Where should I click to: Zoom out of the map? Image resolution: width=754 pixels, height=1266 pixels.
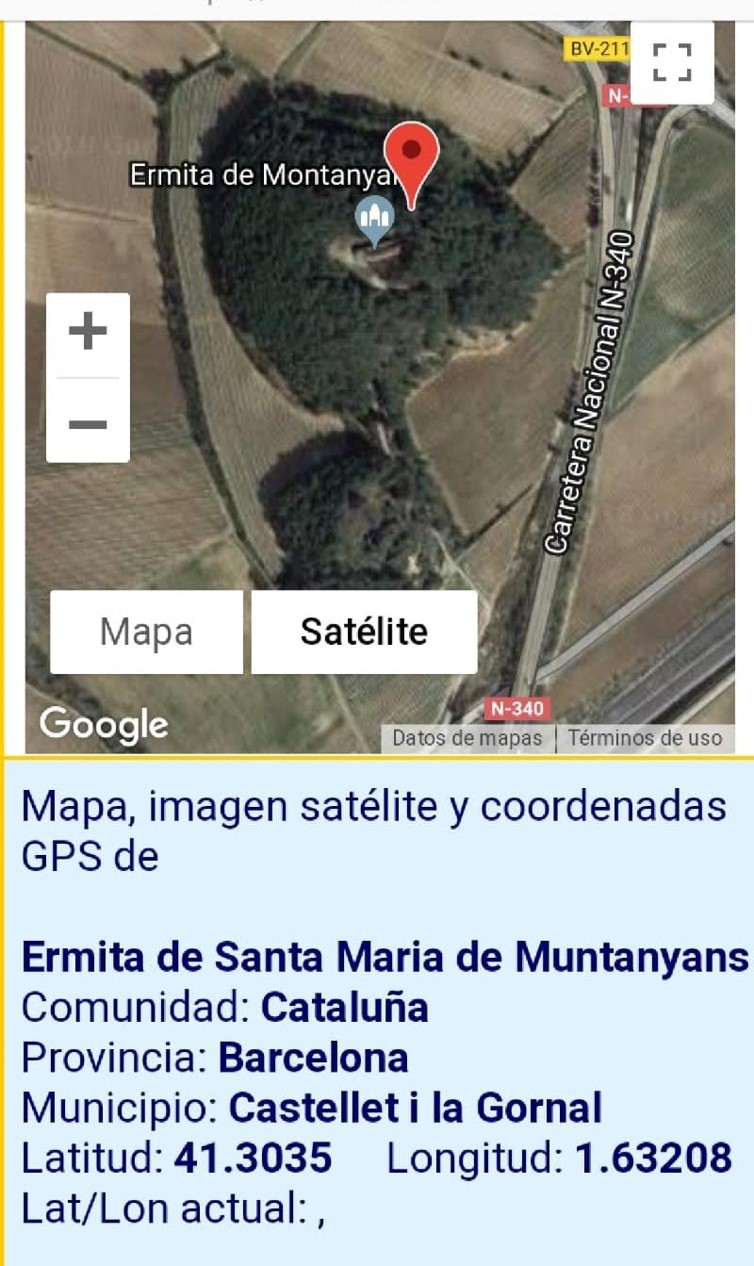pyautogui.click(x=88, y=424)
